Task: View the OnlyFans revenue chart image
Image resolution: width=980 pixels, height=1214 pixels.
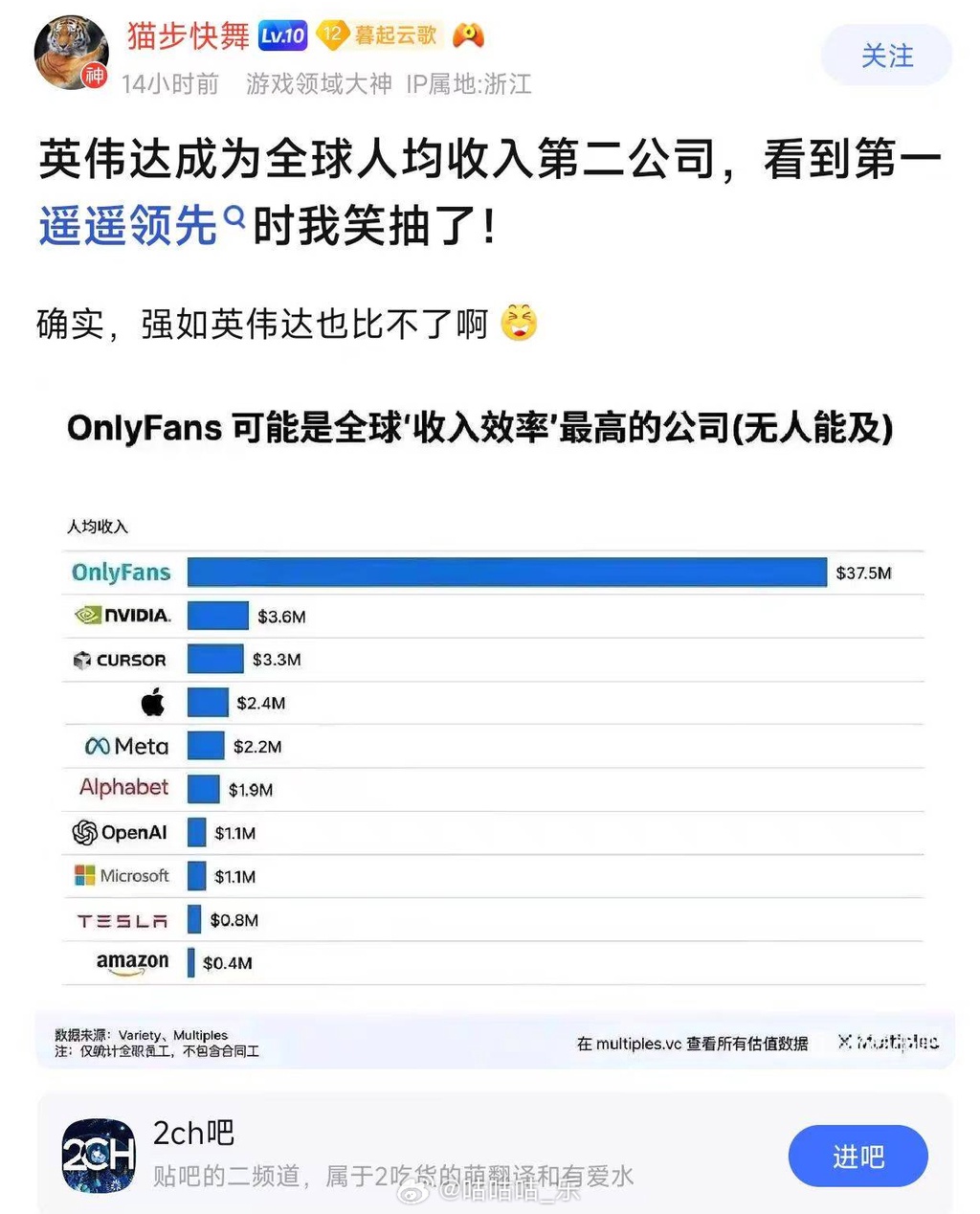Action: click(x=494, y=728)
